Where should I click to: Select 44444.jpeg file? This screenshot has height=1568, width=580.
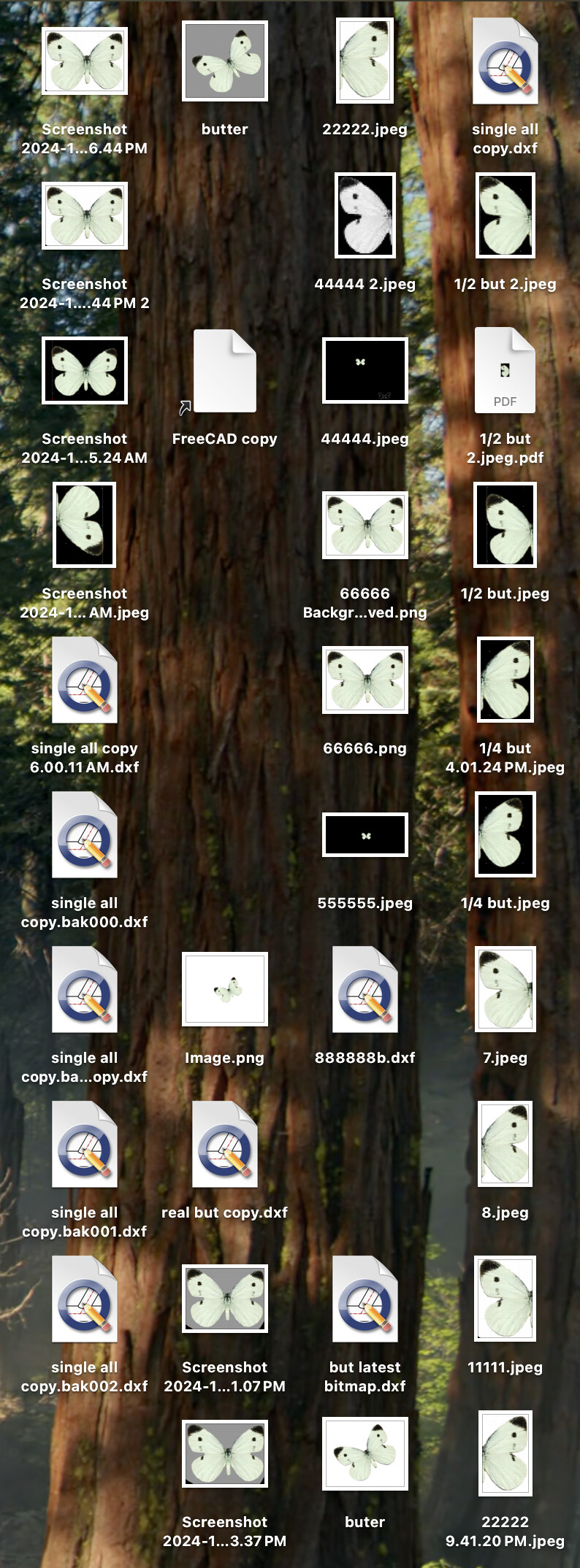[365, 371]
